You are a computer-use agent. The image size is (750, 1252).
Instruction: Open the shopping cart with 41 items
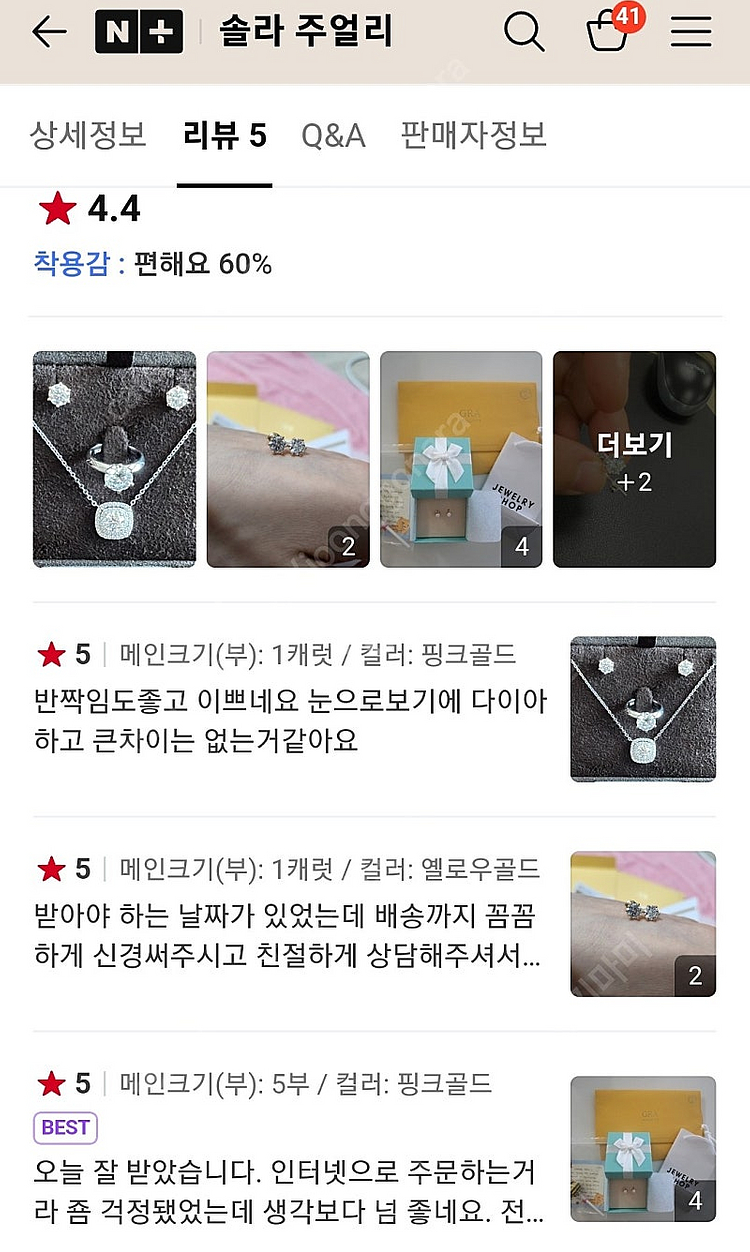coord(608,32)
